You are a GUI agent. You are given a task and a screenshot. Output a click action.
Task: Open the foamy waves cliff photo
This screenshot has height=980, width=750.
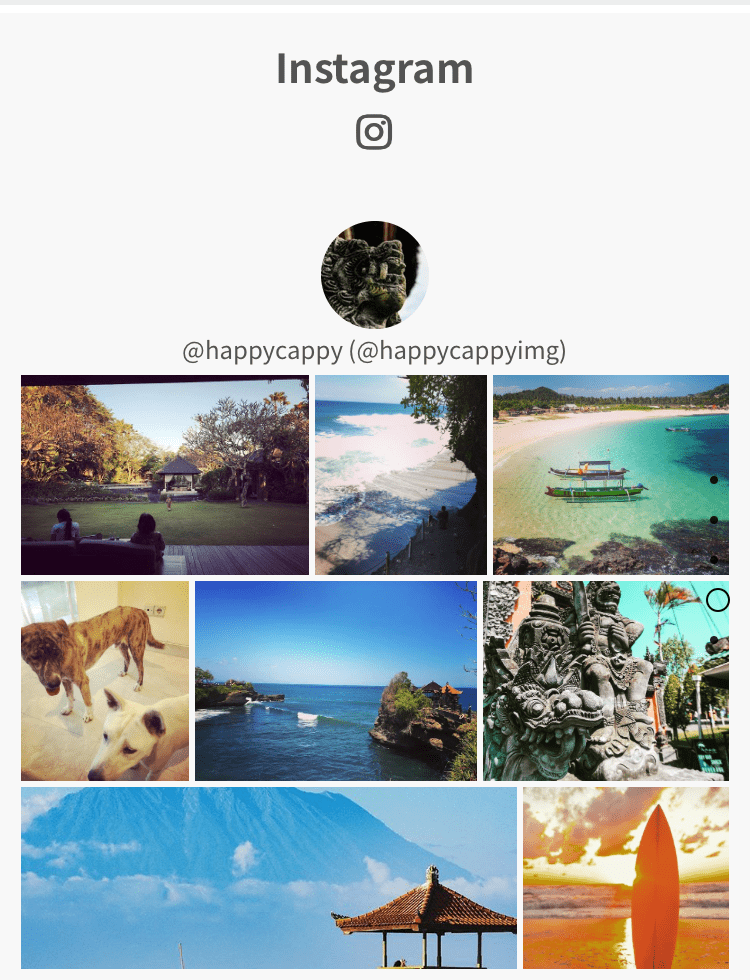[401, 475]
